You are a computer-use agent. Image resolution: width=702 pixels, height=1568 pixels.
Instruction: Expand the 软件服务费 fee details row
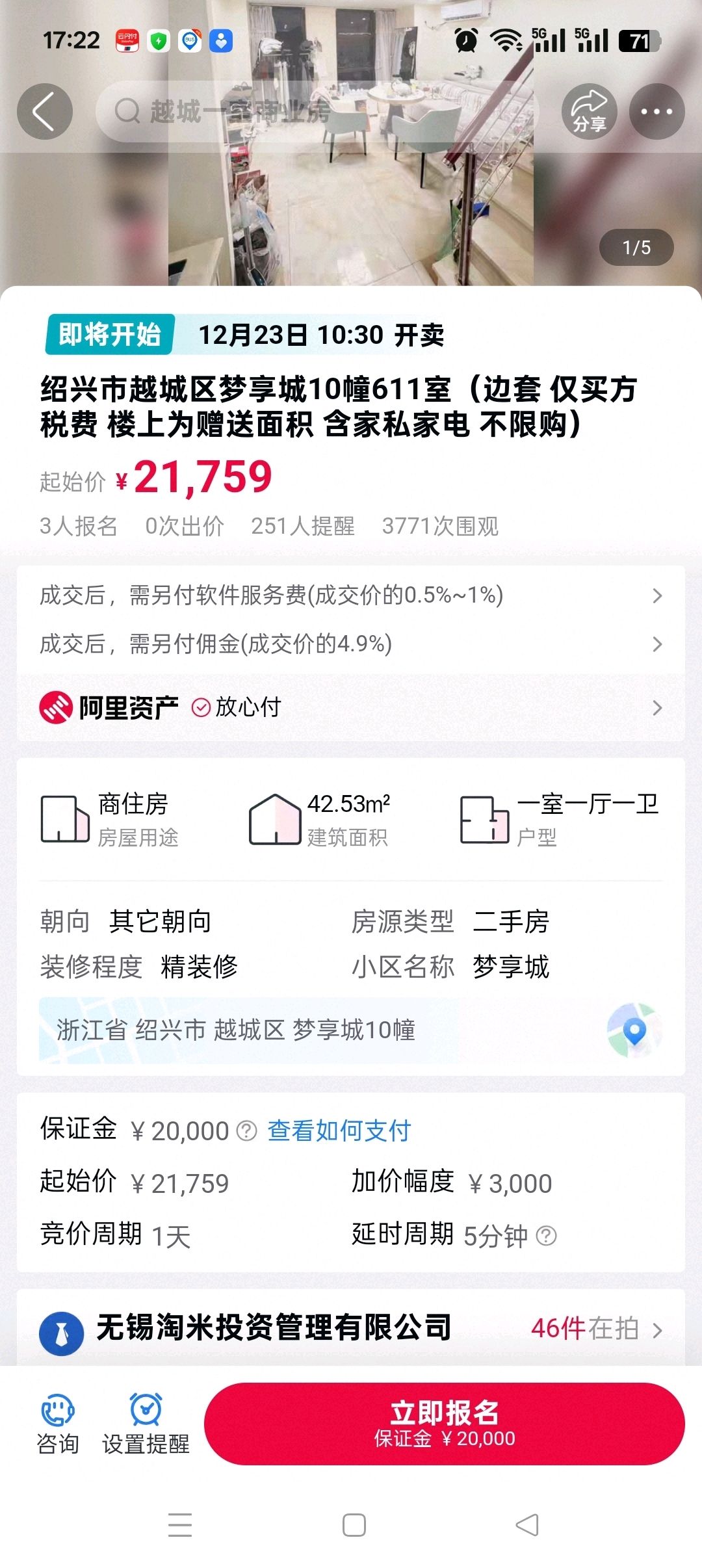[x=351, y=595]
